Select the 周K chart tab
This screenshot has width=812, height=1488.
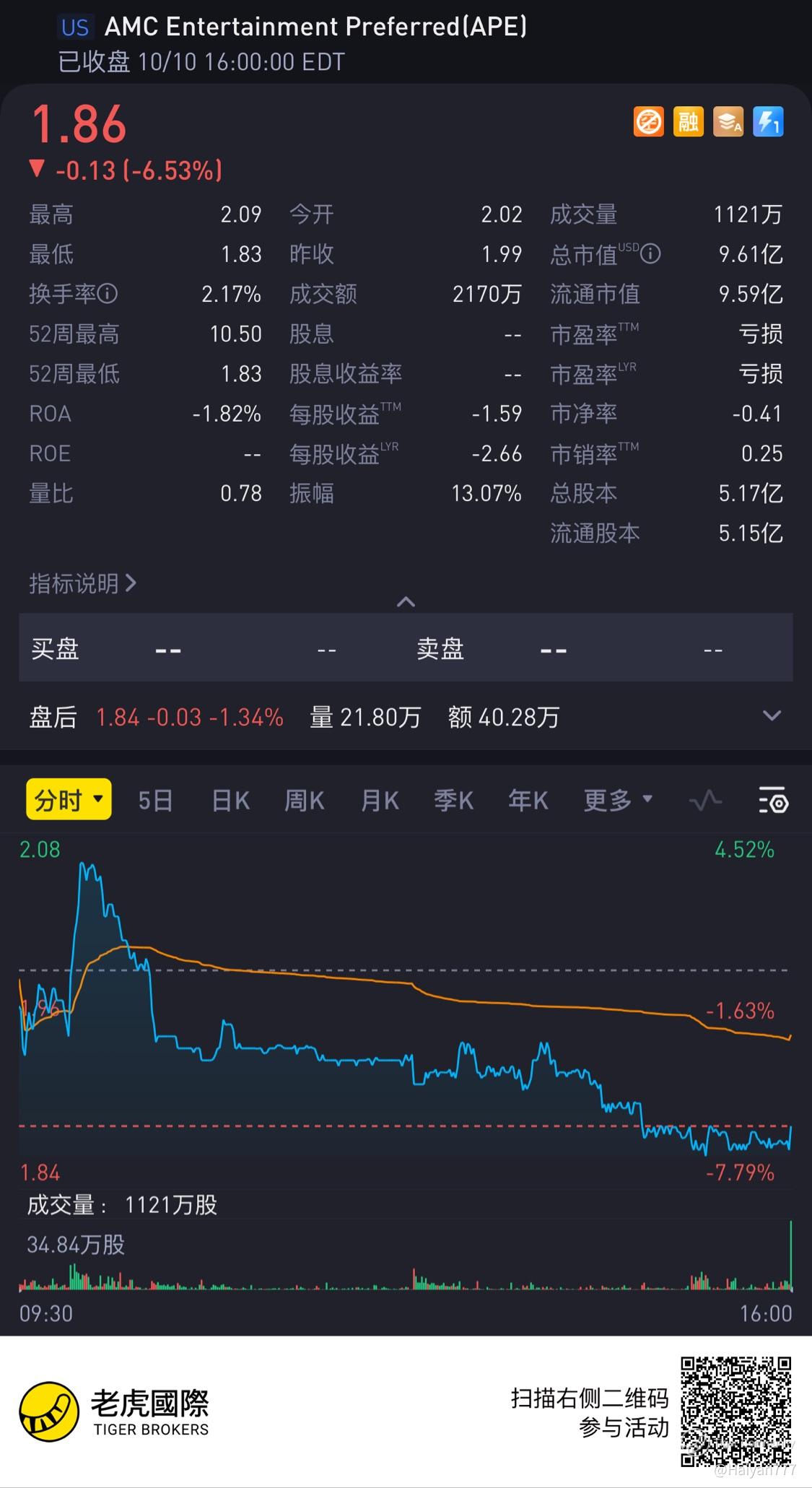coord(304,801)
